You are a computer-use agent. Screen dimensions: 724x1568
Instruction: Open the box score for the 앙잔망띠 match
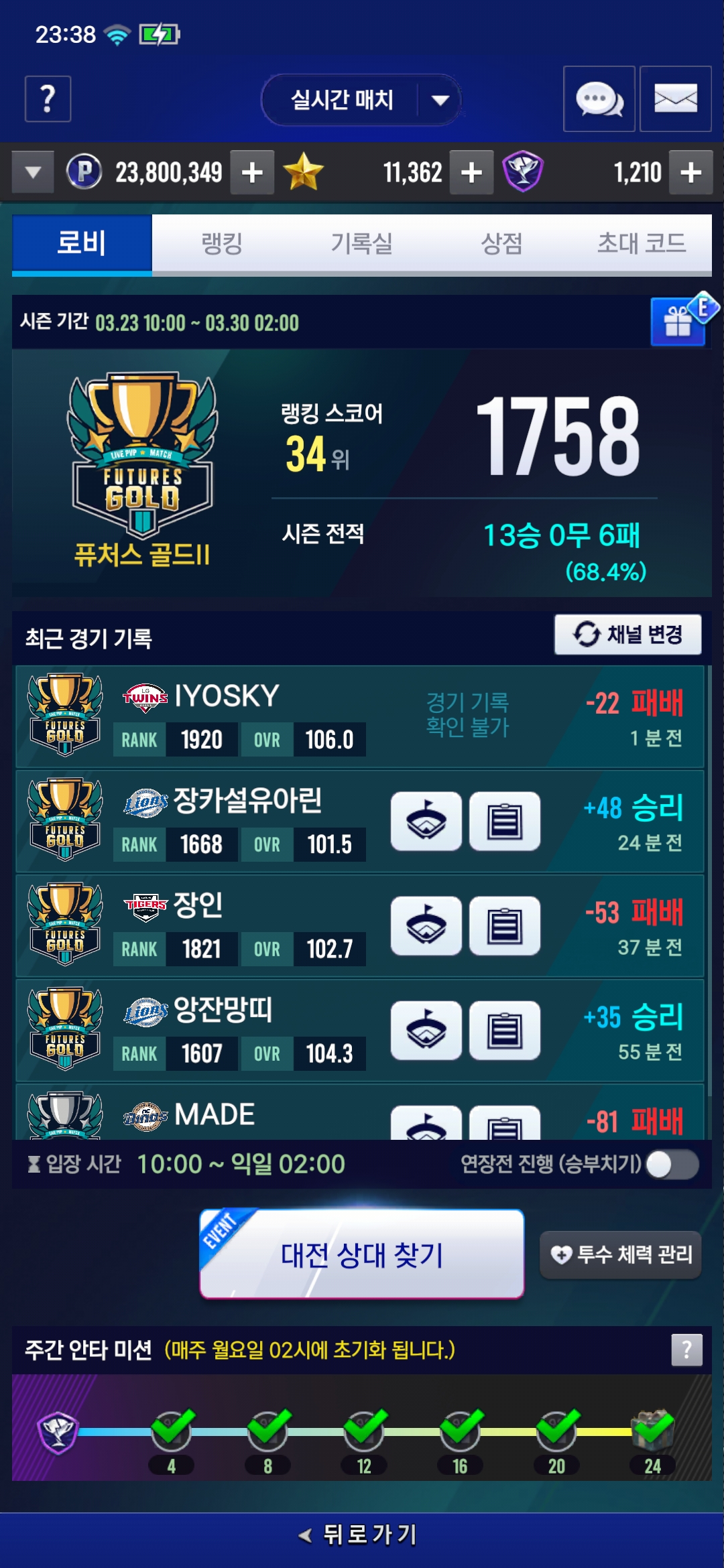[x=504, y=1031]
